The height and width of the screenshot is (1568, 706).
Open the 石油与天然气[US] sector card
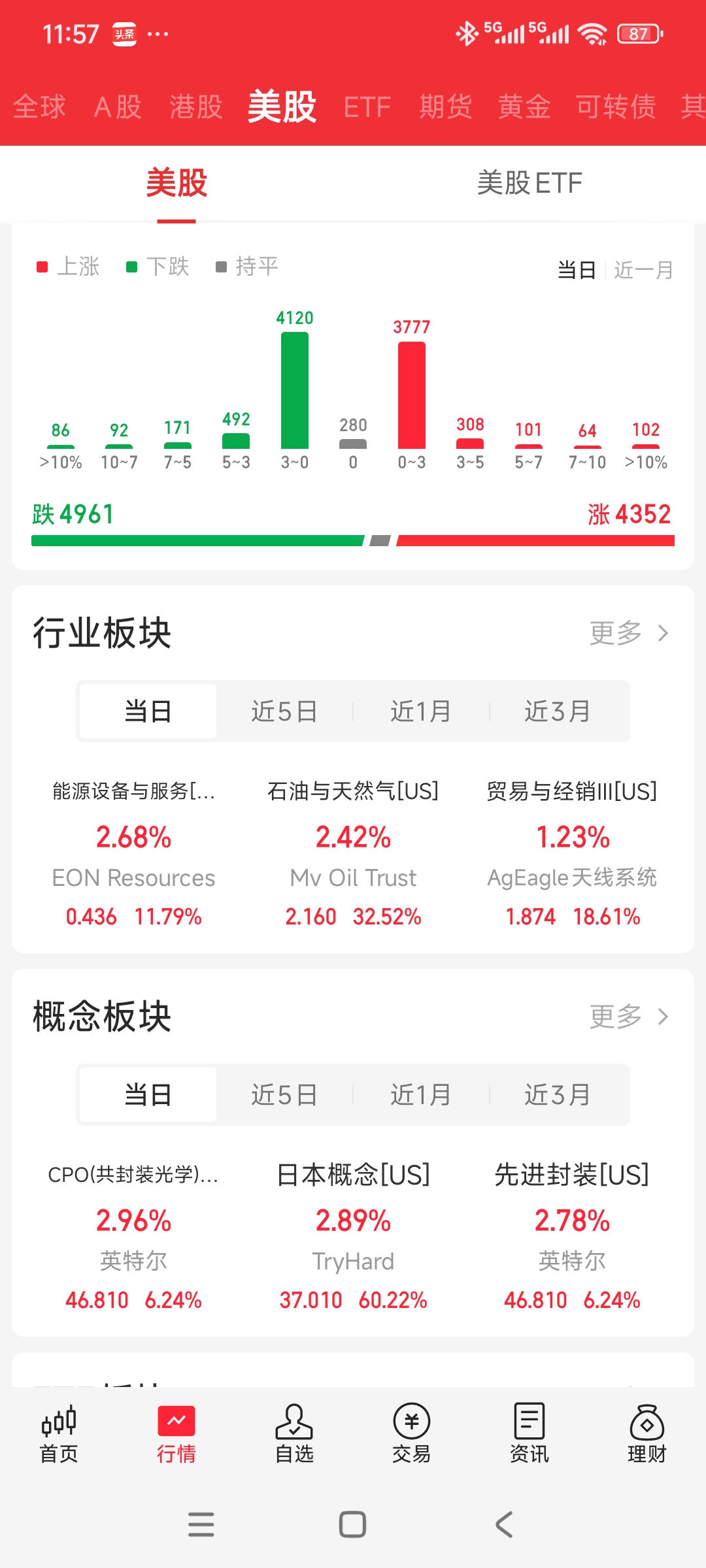353,849
